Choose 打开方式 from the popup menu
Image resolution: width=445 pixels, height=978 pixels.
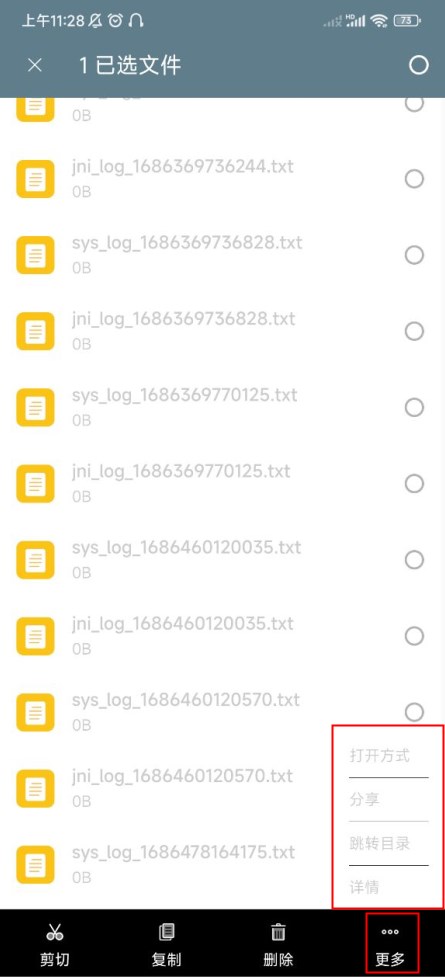point(379,755)
